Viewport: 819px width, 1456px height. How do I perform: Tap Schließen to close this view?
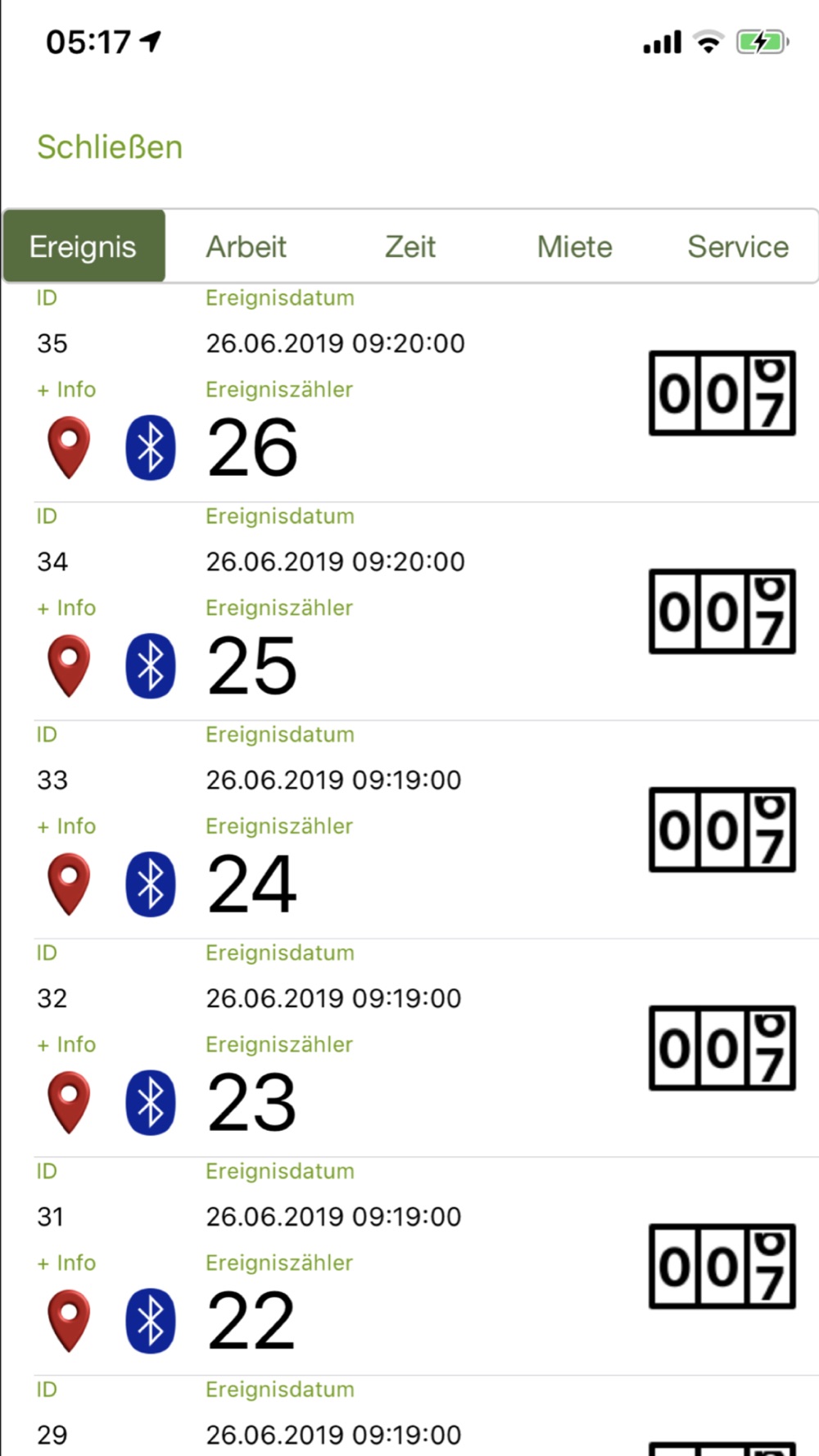[110, 147]
